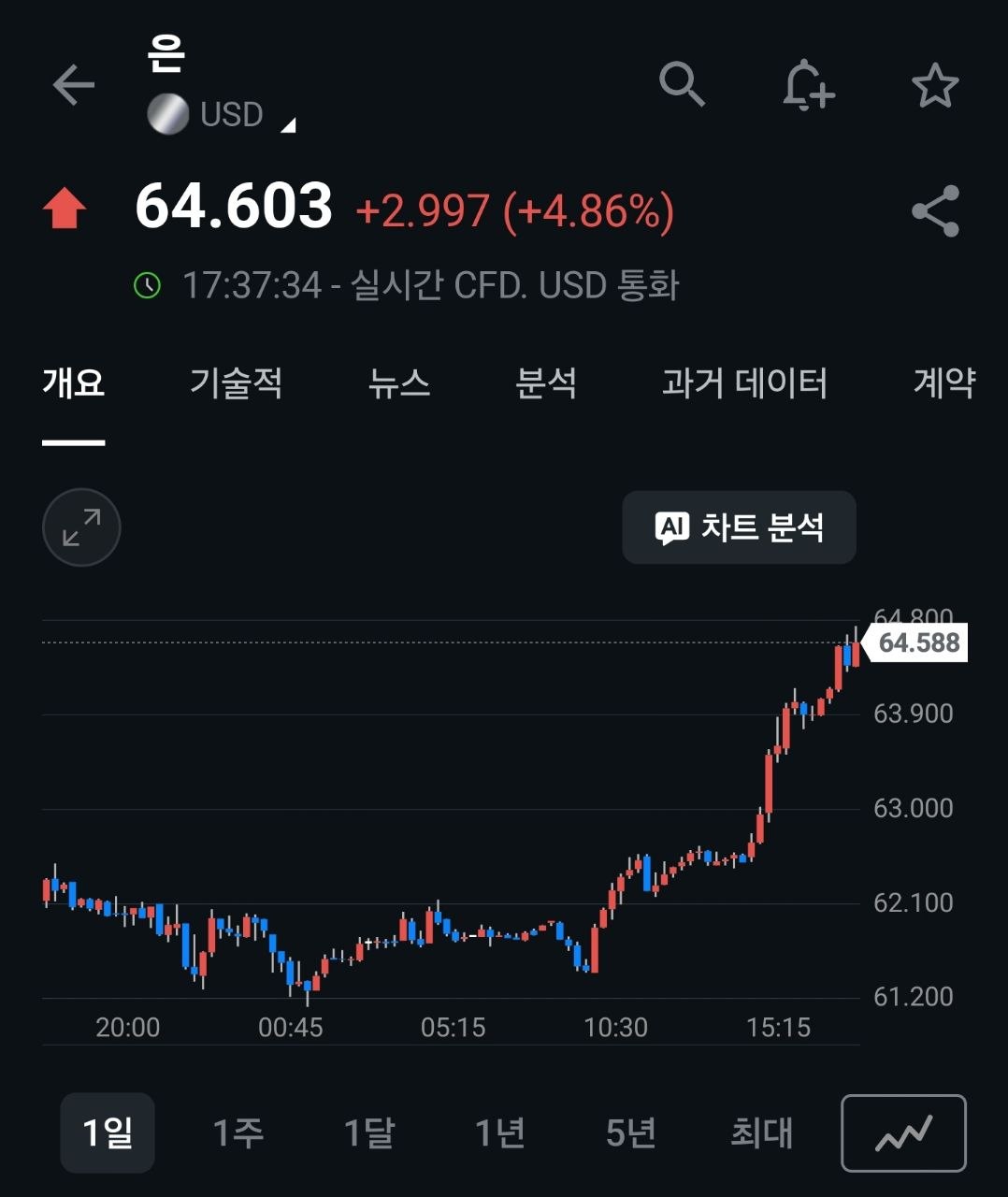Change chart type with the line icon

(903, 1132)
